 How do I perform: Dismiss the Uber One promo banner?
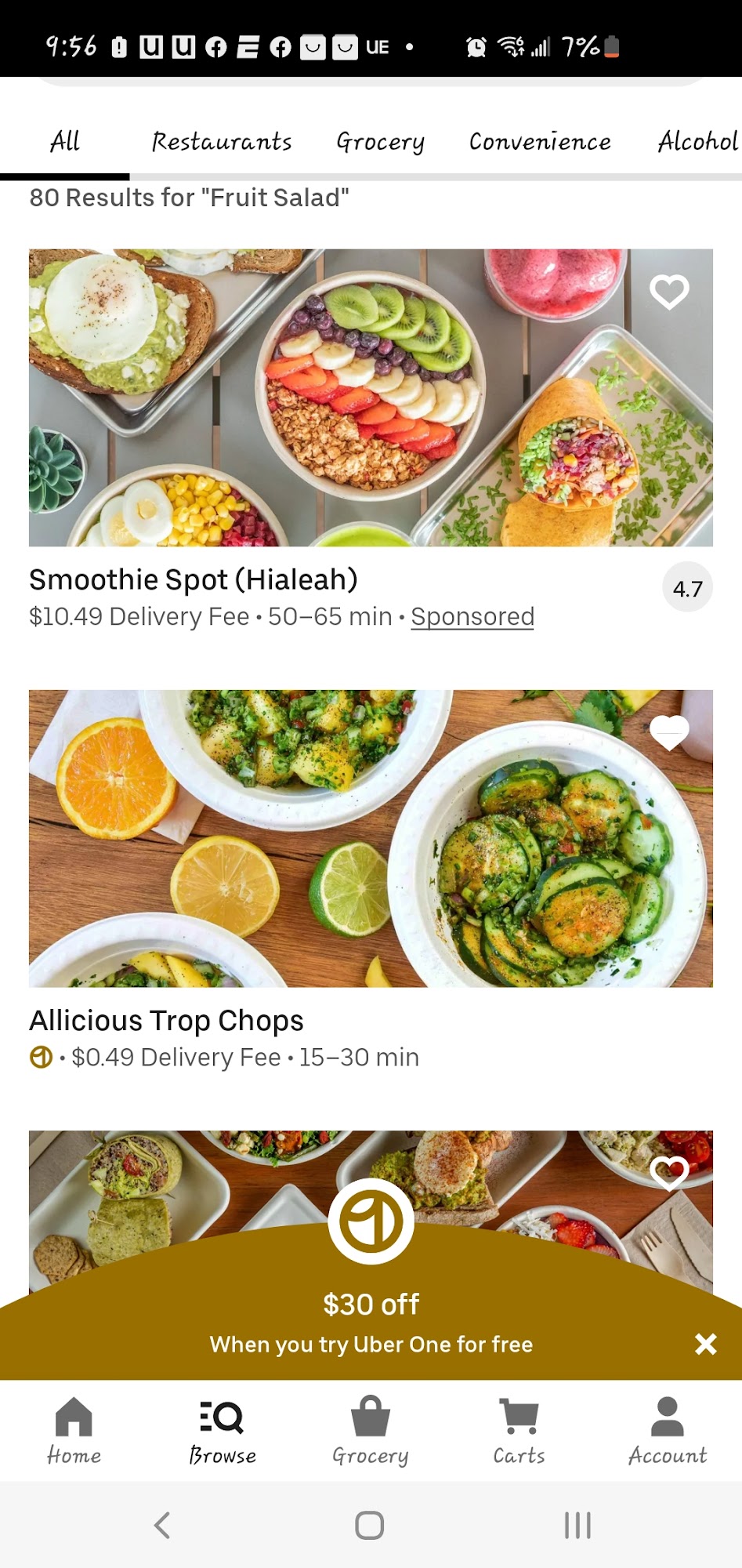click(706, 1344)
